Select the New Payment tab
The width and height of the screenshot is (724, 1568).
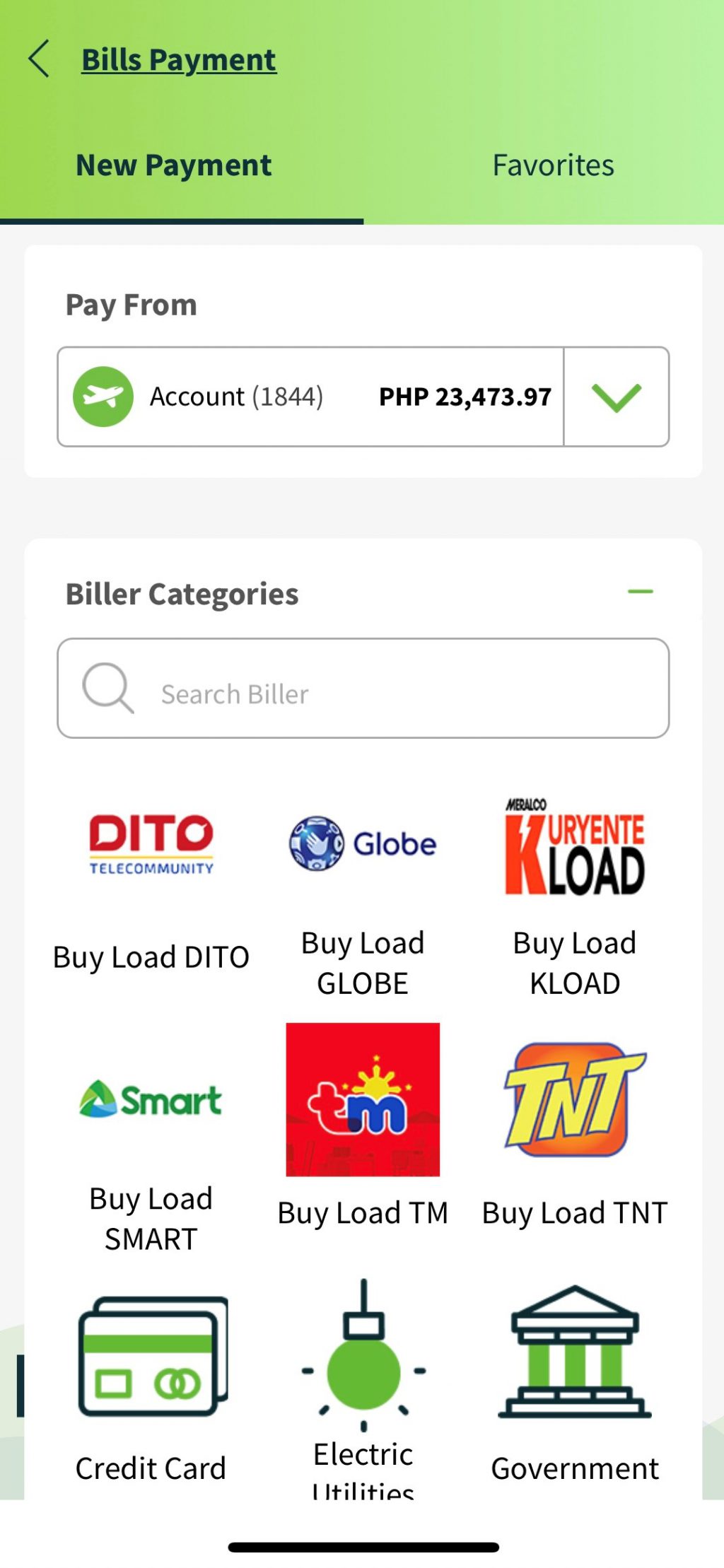pyautogui.click(x=173, y=165)
